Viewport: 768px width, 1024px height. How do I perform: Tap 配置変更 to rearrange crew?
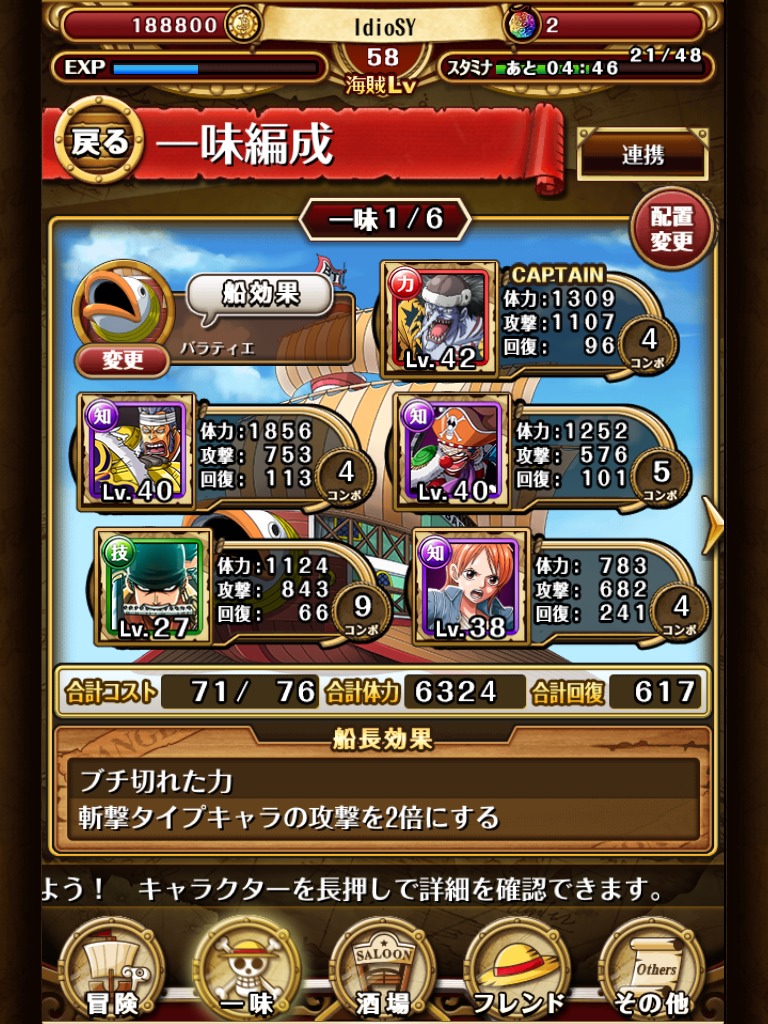[671, 228]
